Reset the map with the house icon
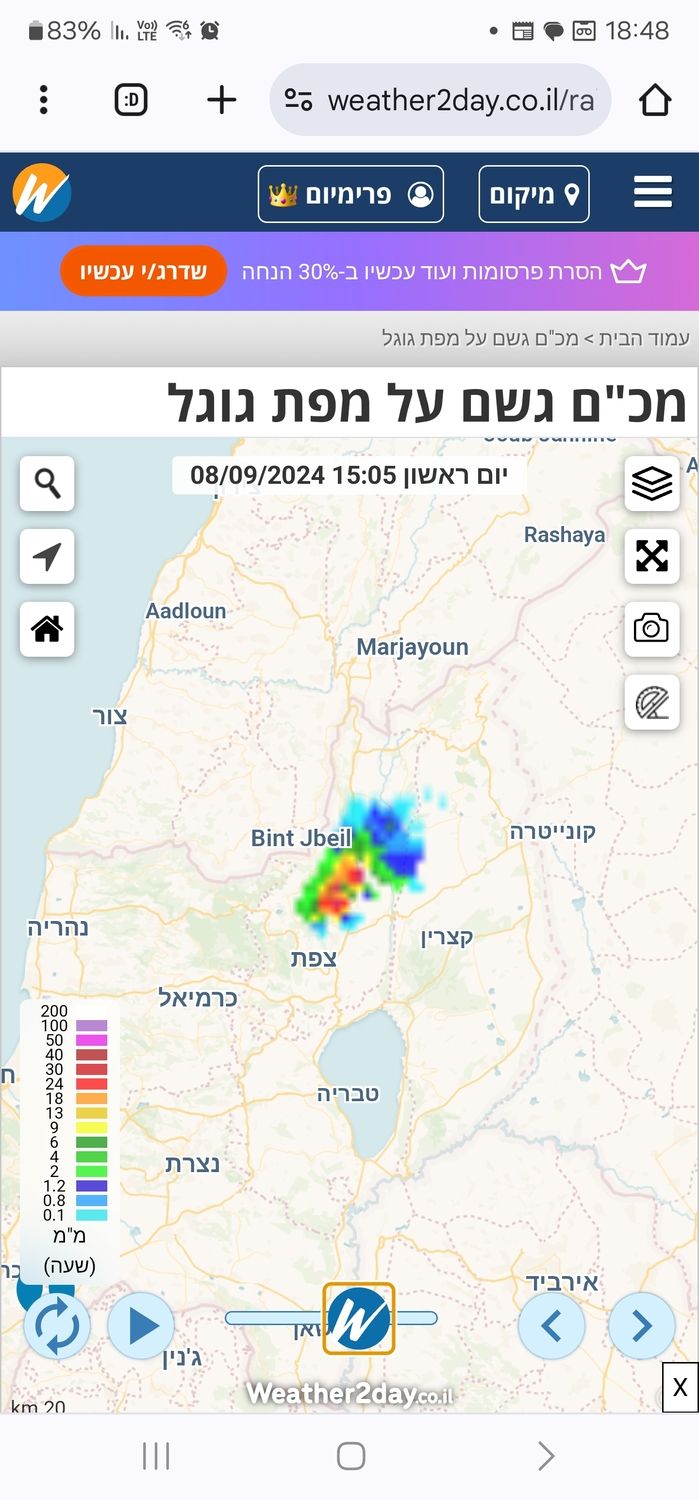Screen dimensions: 699x1500 click(x=47, y=629)
